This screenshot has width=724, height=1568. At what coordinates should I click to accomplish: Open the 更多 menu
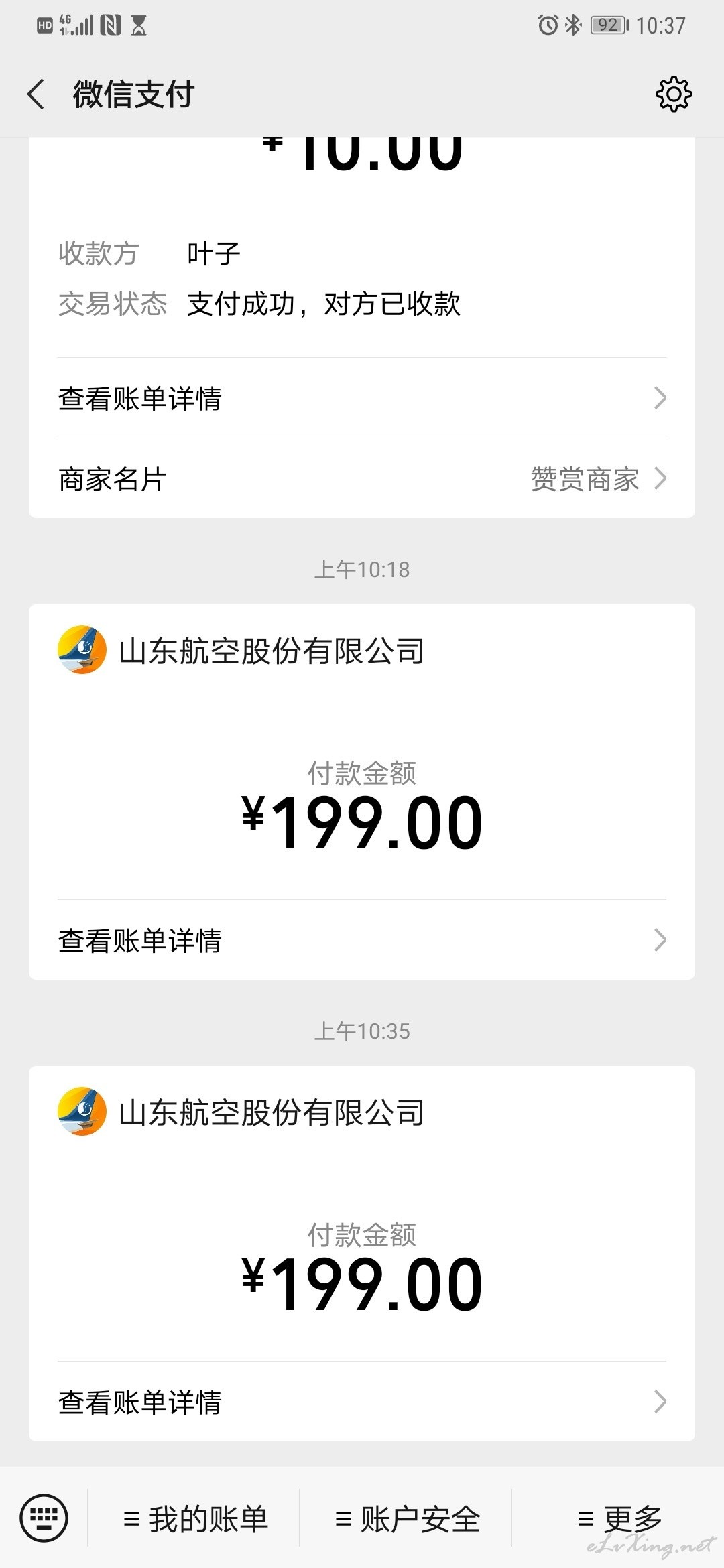(619, 1518)
